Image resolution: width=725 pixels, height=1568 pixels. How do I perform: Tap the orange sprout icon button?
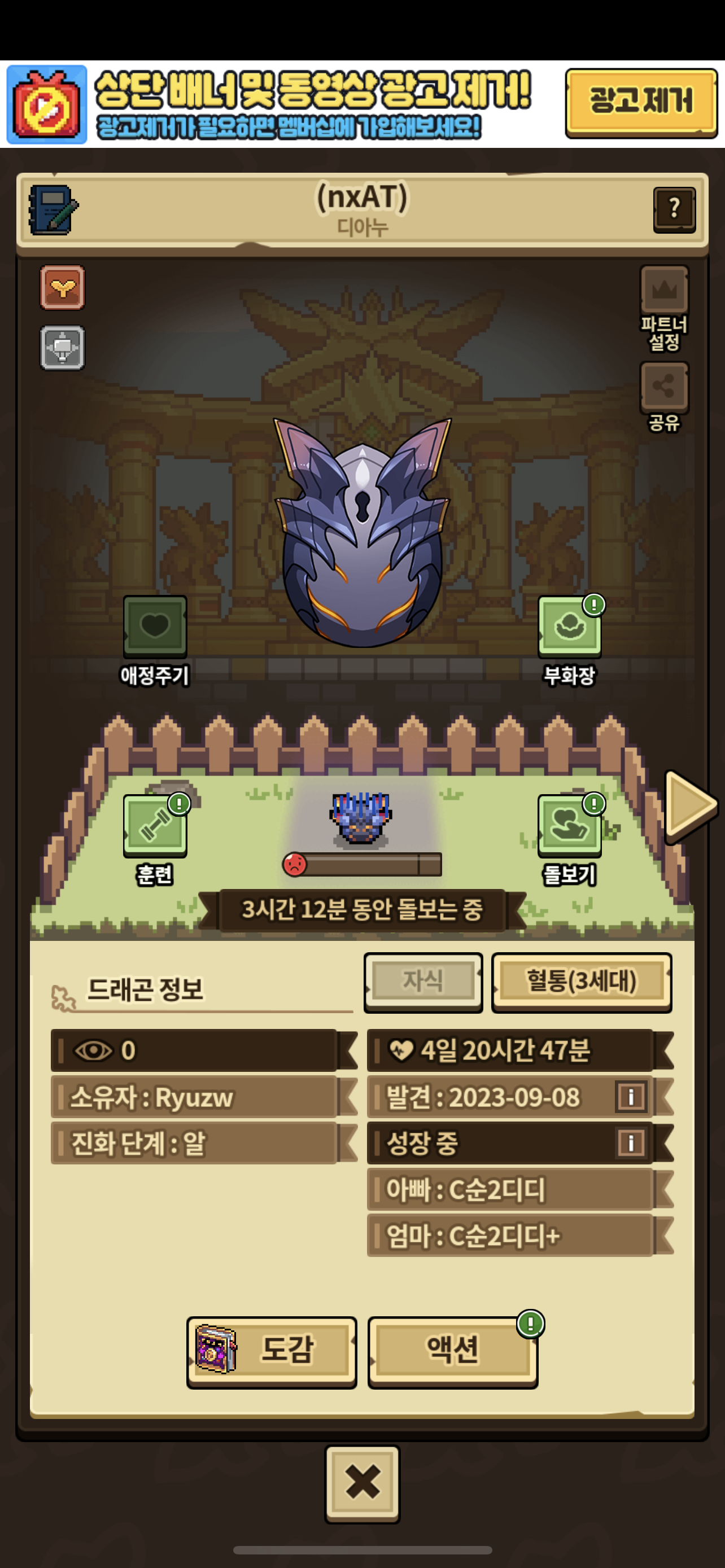(62, 287)
